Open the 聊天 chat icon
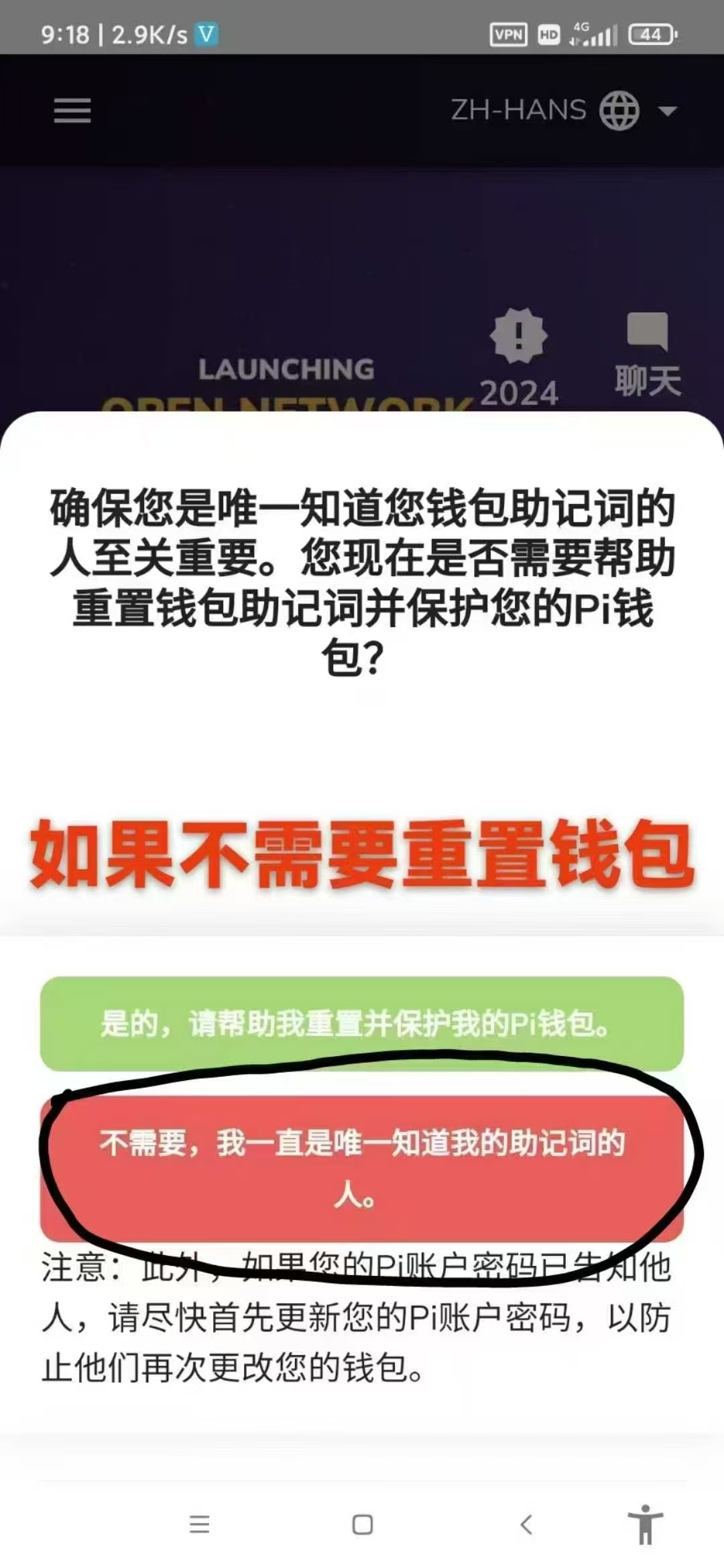 coord(648,352)
